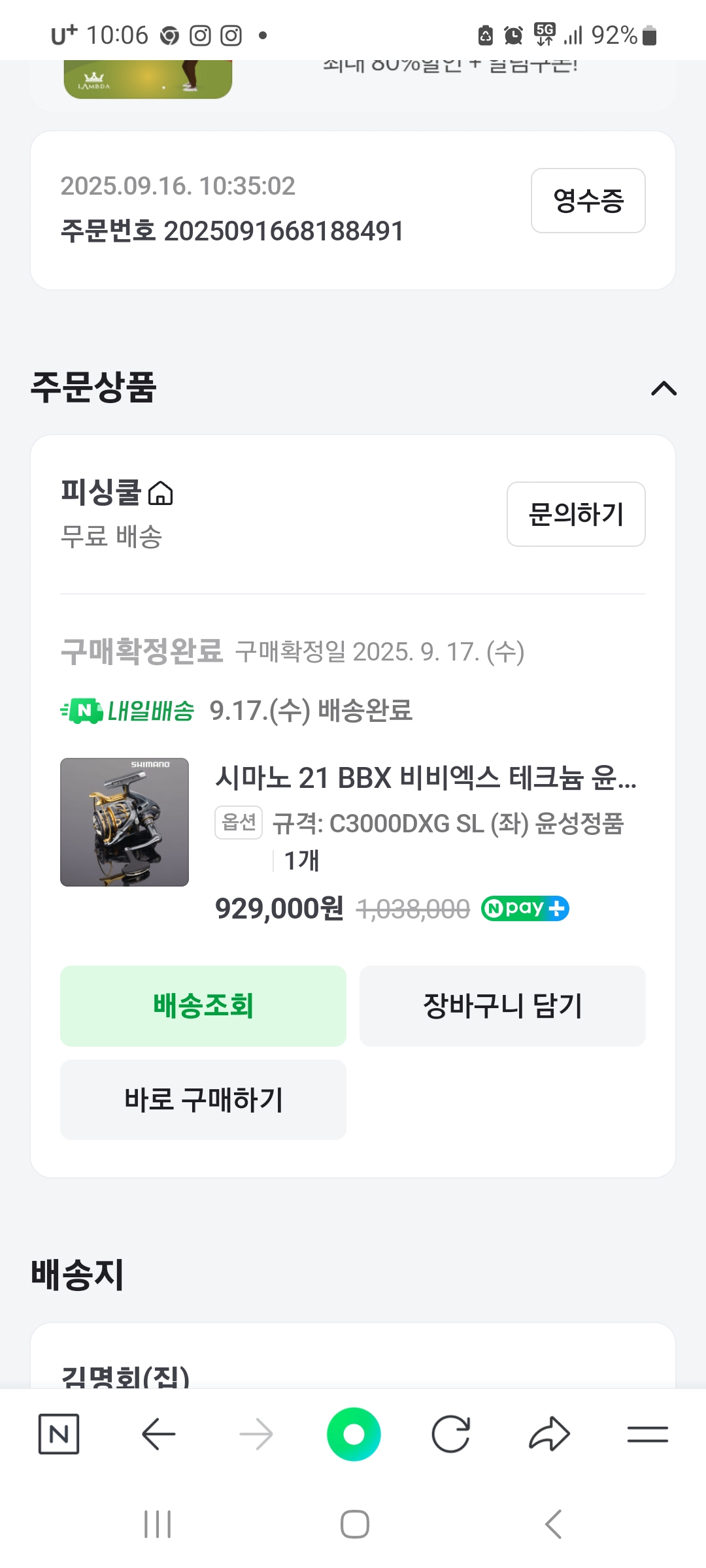
Task: Open the browser menu with two lines
Action: point(647,1435)
